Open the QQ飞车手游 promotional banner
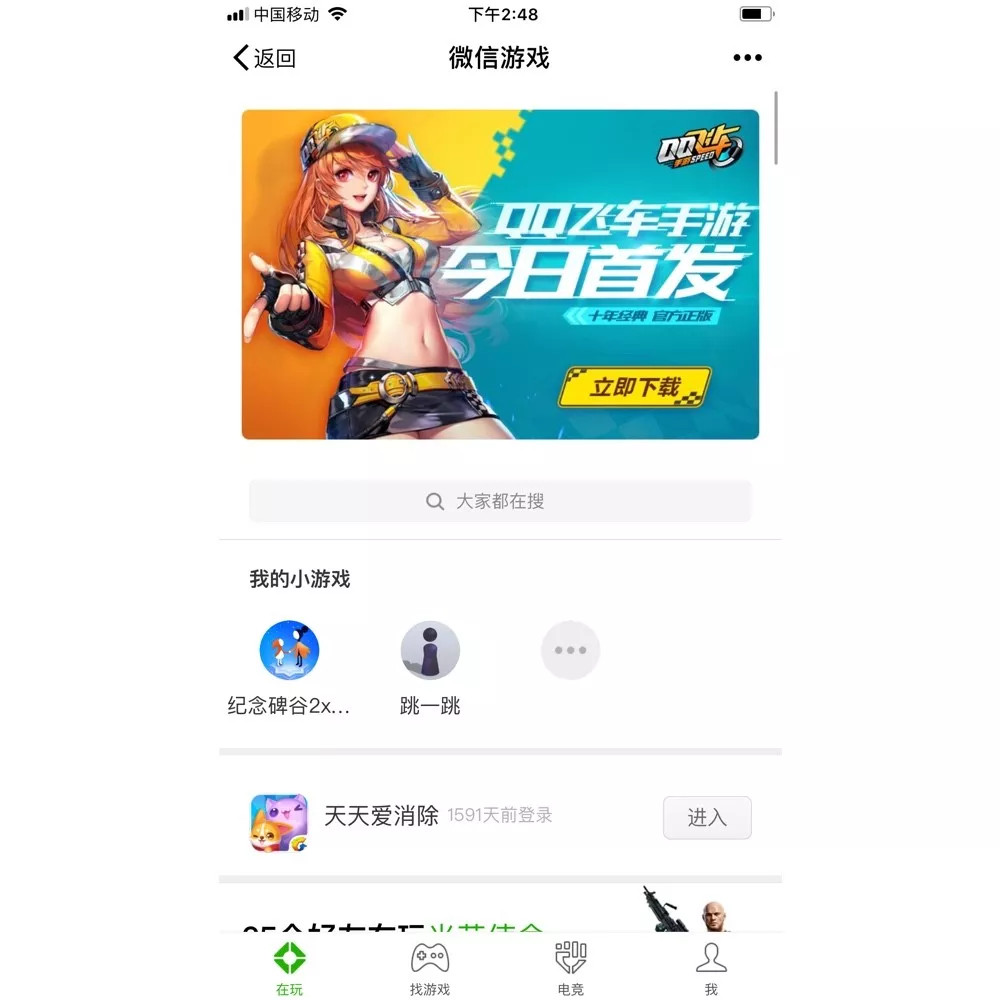1000x1000 pixels. 500,274
